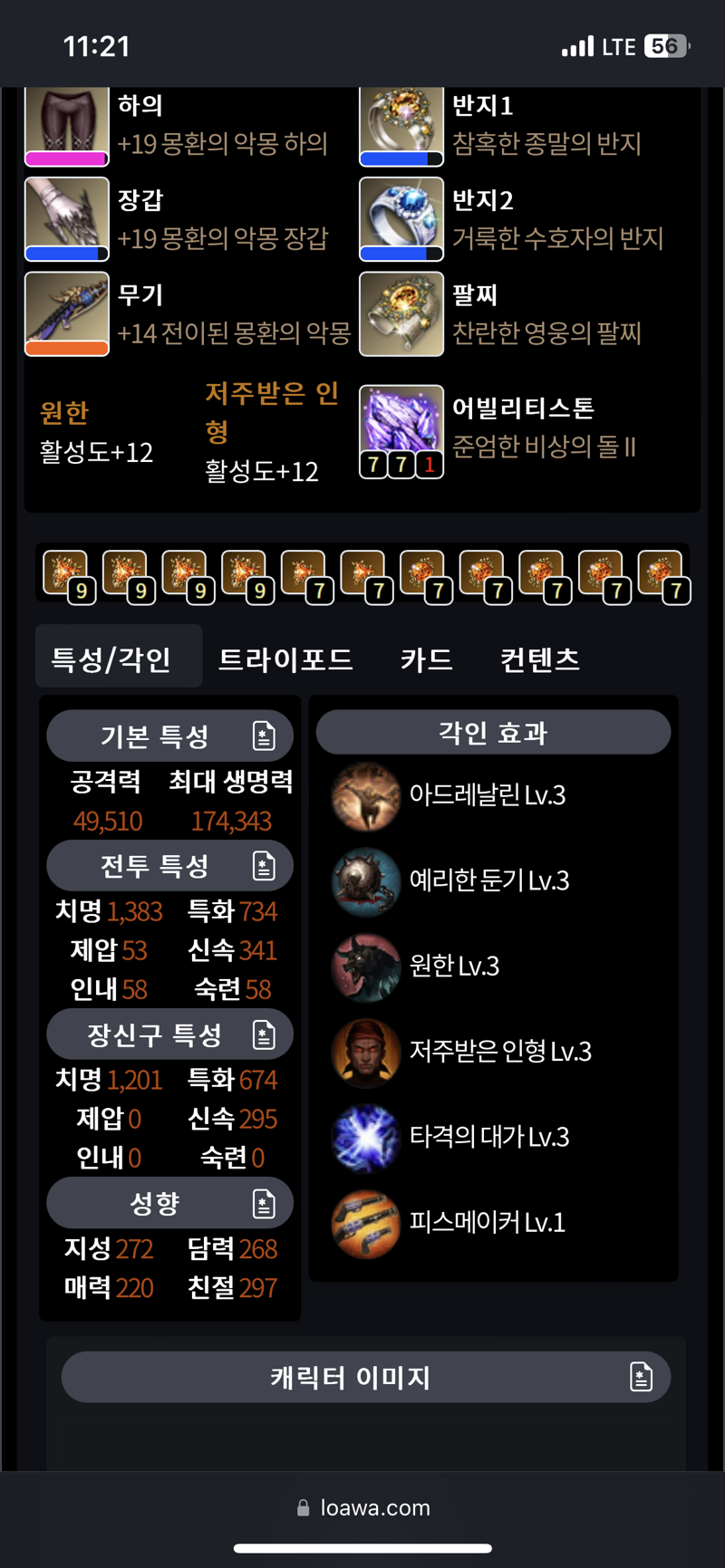This screenshot has height=1568, width=725.
Task: Open the 팔찌 bracelet item icon
Action: tap(401, 313)
